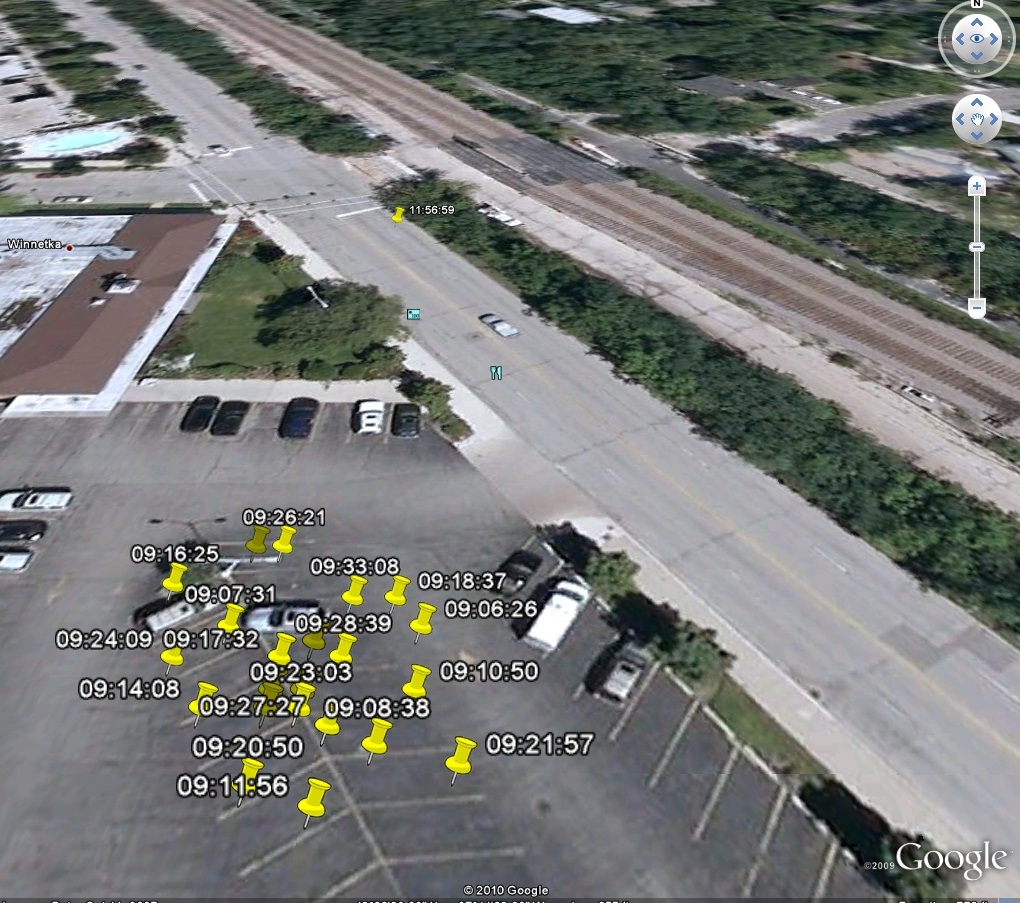1020x903 pixels.
Task: Open the 09:18:37 placemark
Action: (397, 591)
